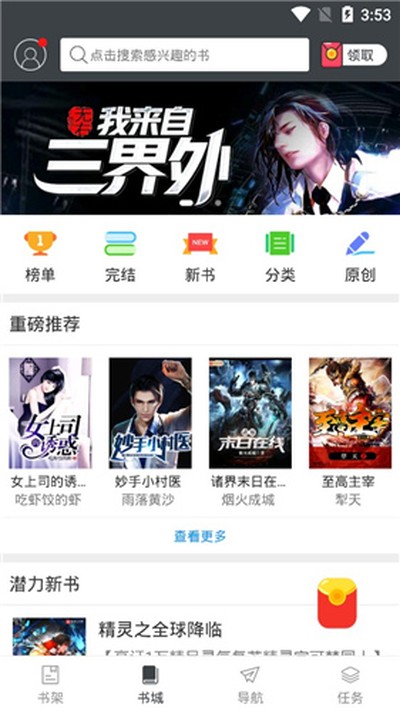Open the 我来自三界外 banner
This screenshot has width=400, height=711.
200,148
